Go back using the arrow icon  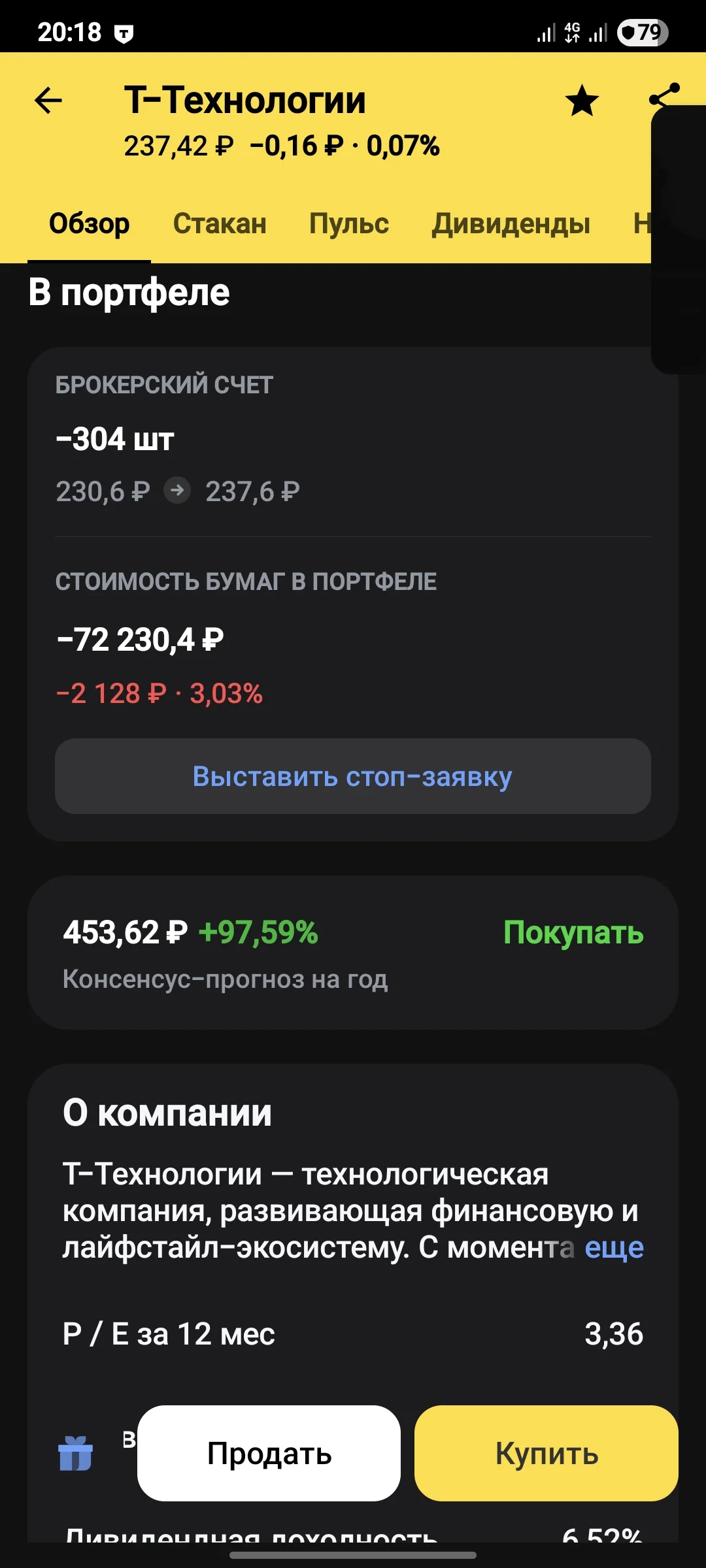click(x=48, y=101)
